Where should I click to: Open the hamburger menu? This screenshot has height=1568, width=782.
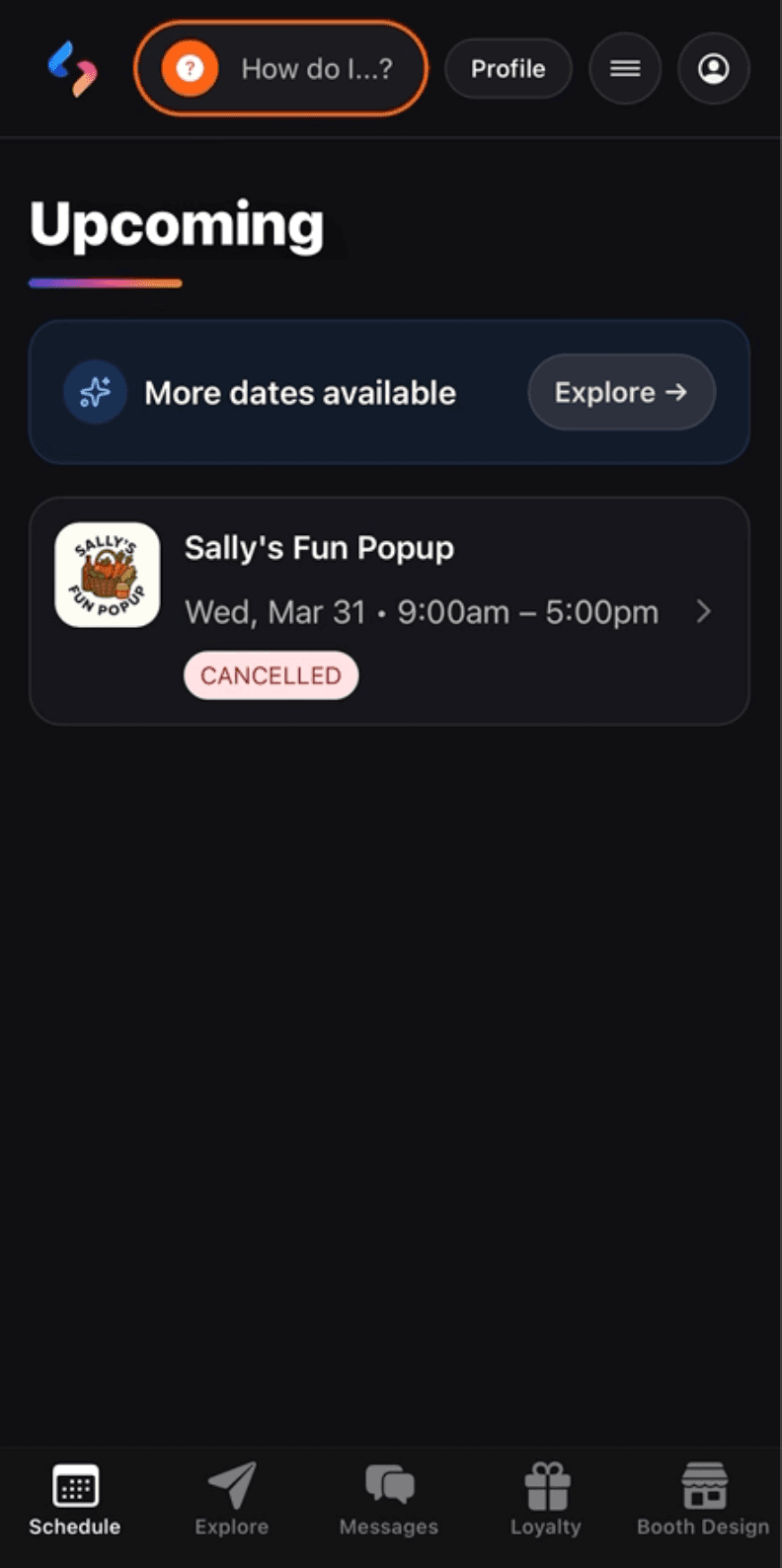pos(624,68)
